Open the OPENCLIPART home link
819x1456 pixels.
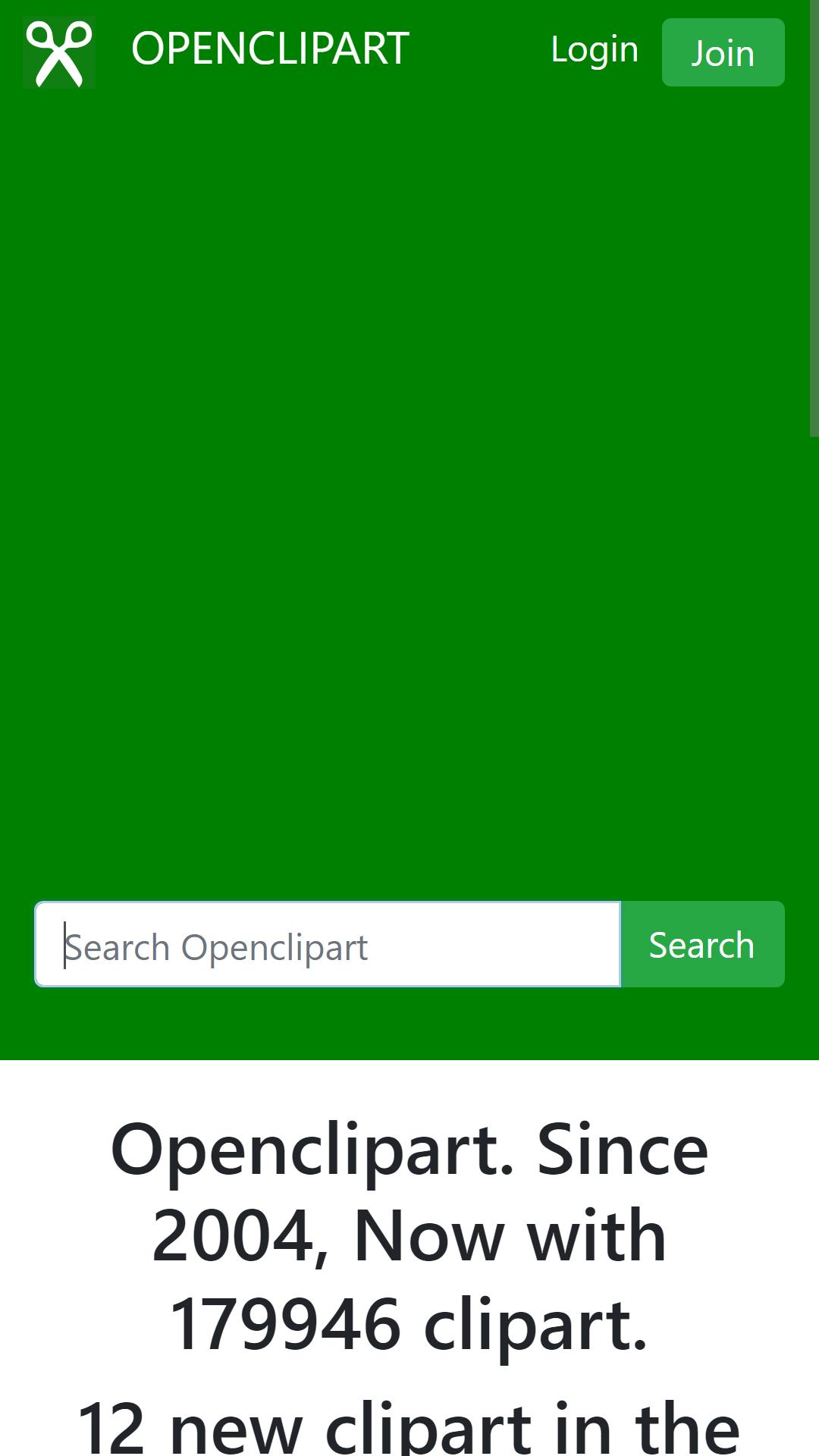[x=270, y=49]
